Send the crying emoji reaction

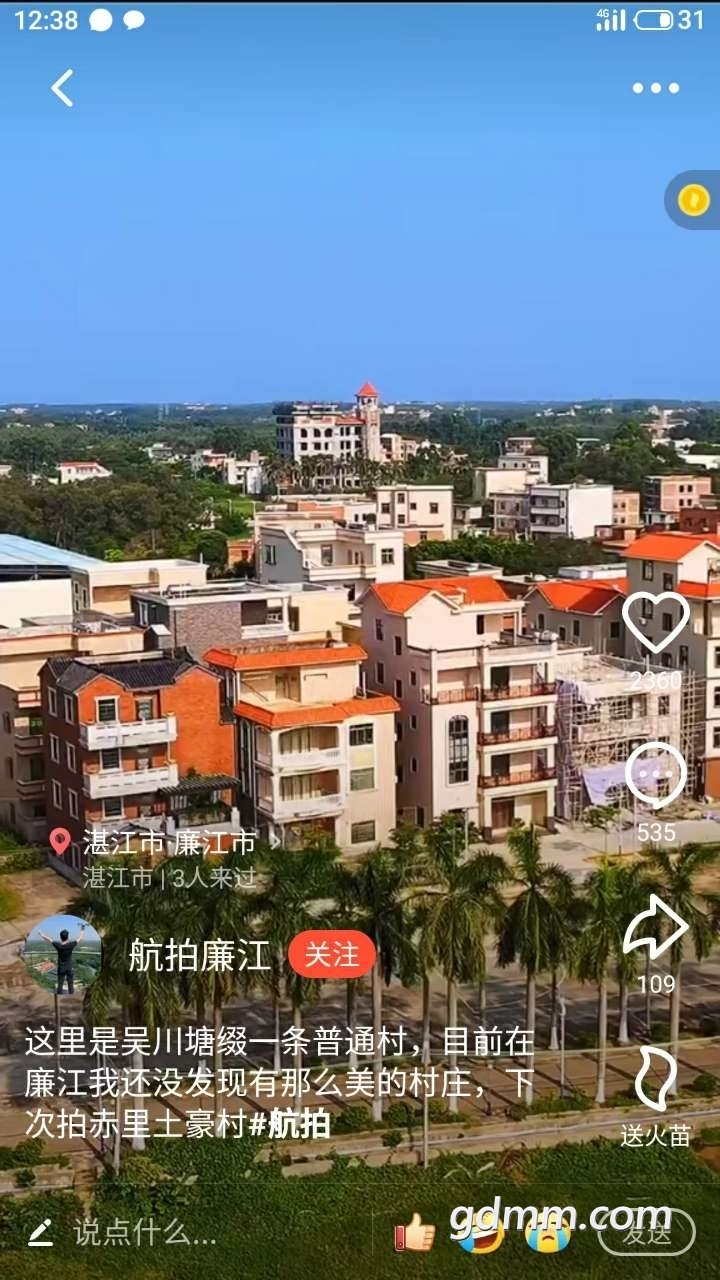click(548, 1233)
